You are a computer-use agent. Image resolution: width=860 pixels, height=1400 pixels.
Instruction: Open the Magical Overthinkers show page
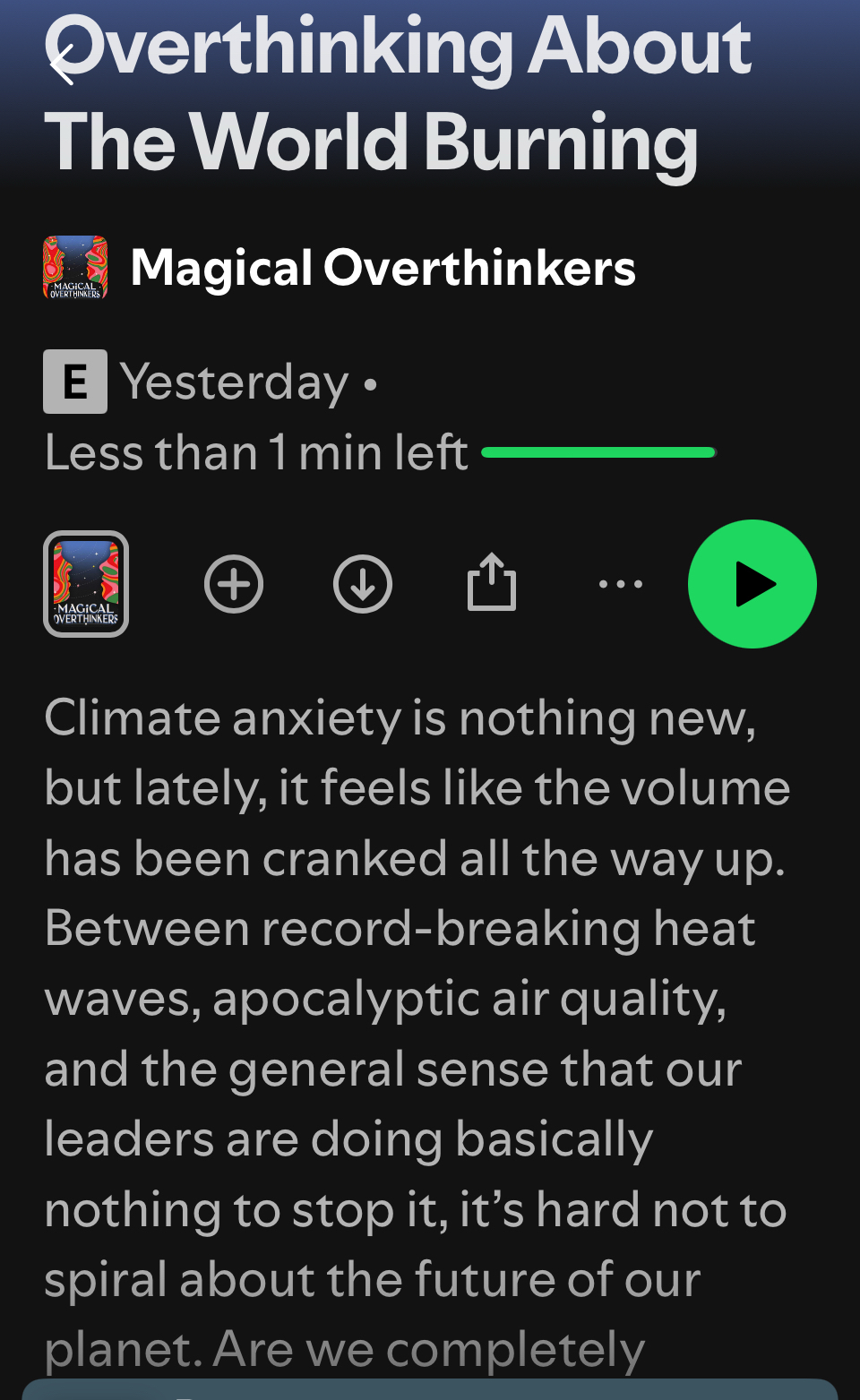pyautogui.click(x=383, y=268)
